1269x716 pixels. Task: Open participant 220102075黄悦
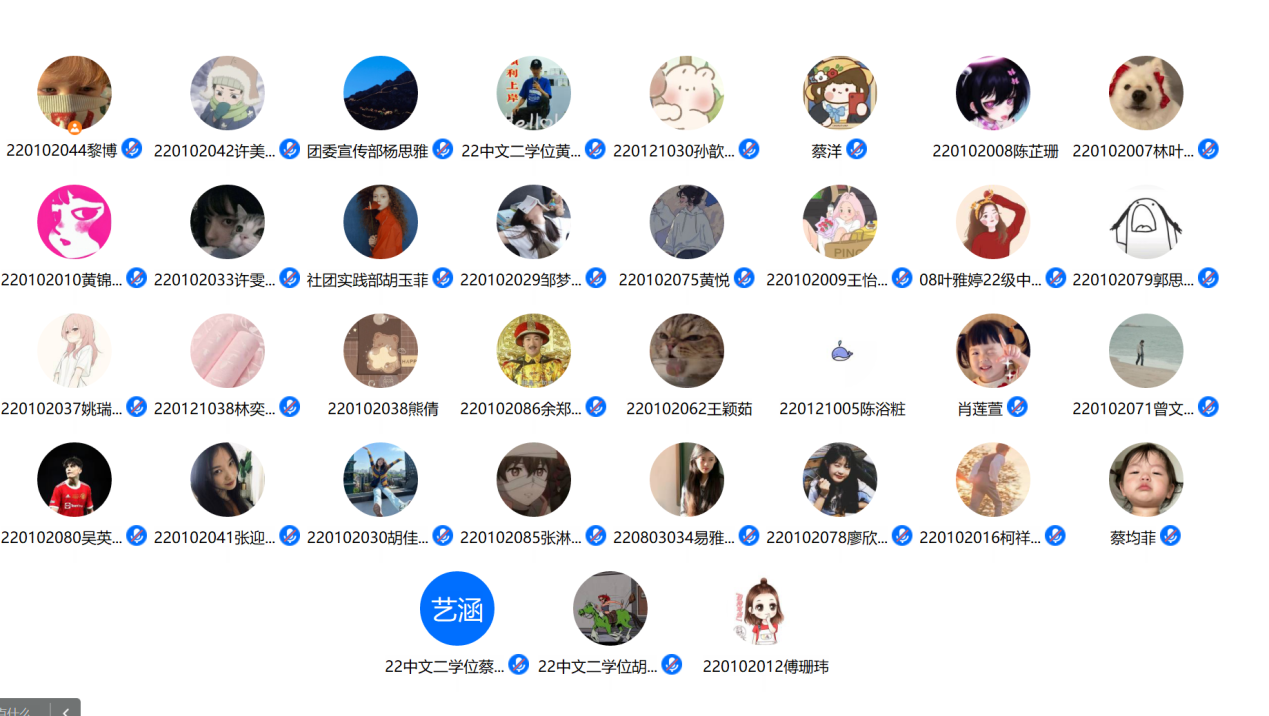point(686,222)
